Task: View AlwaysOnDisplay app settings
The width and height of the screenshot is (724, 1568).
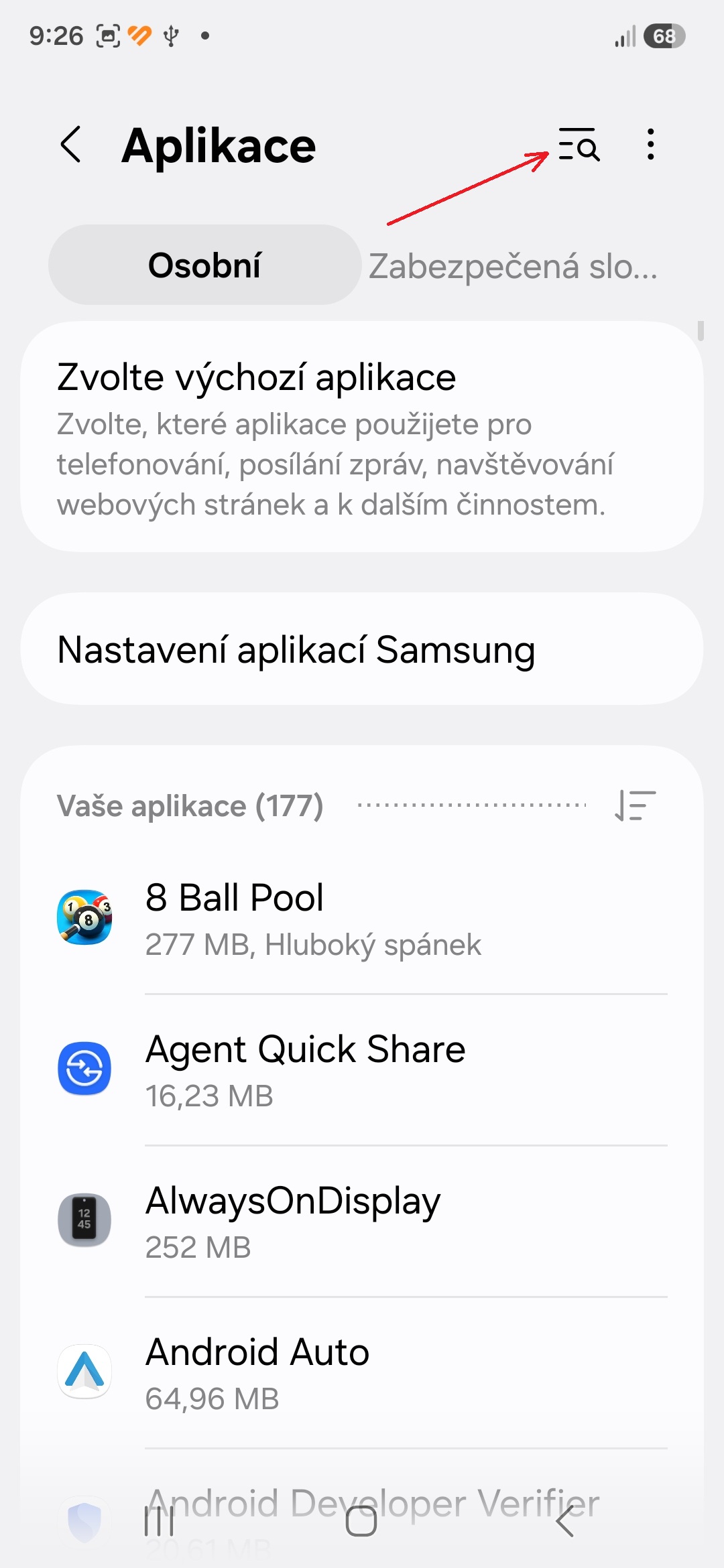Action: (x=362, y=1221)
